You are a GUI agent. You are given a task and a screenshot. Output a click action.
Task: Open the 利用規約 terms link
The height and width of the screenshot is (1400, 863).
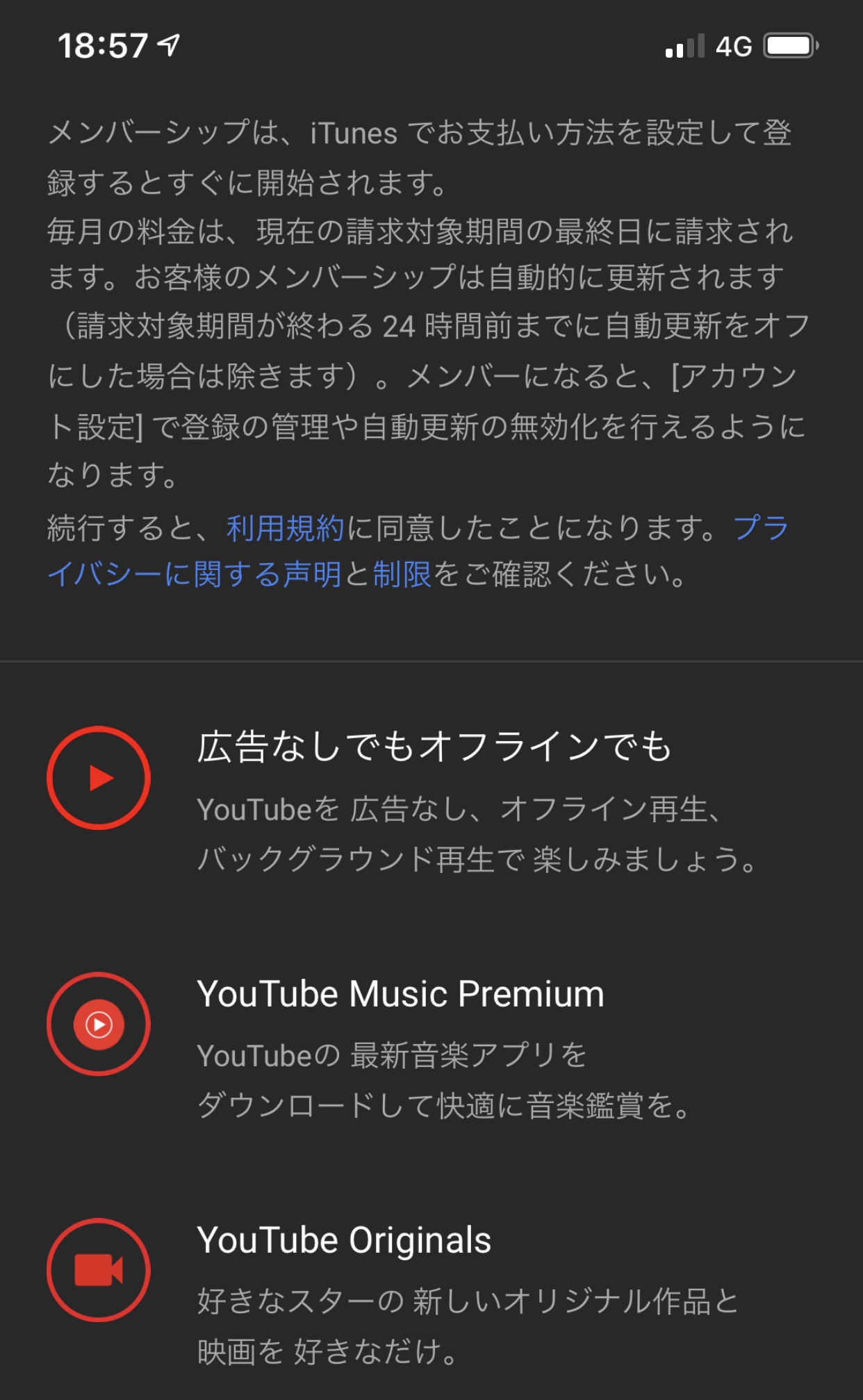pyautogui.click(x=285, y=529)
